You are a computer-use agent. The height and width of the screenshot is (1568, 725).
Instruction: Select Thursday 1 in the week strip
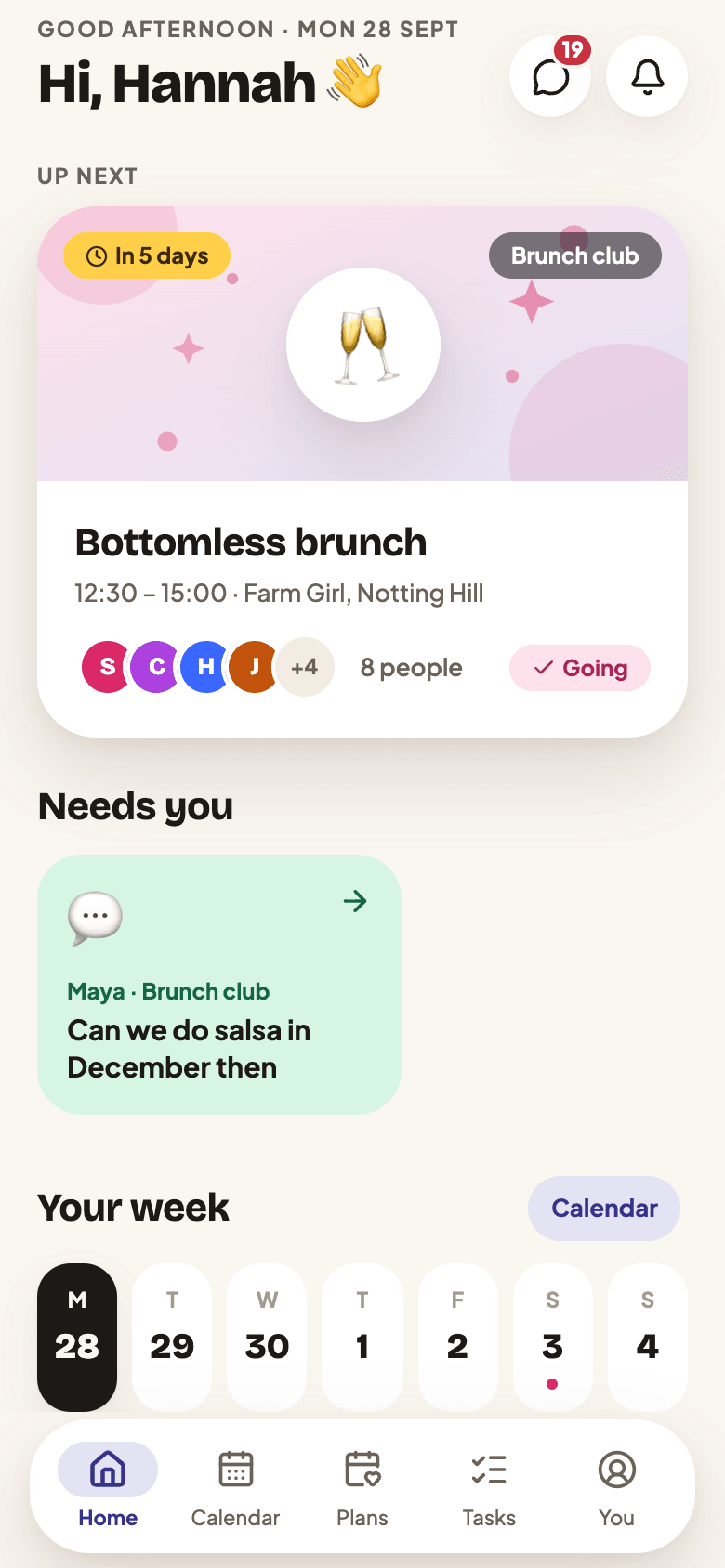point(362,1338)
